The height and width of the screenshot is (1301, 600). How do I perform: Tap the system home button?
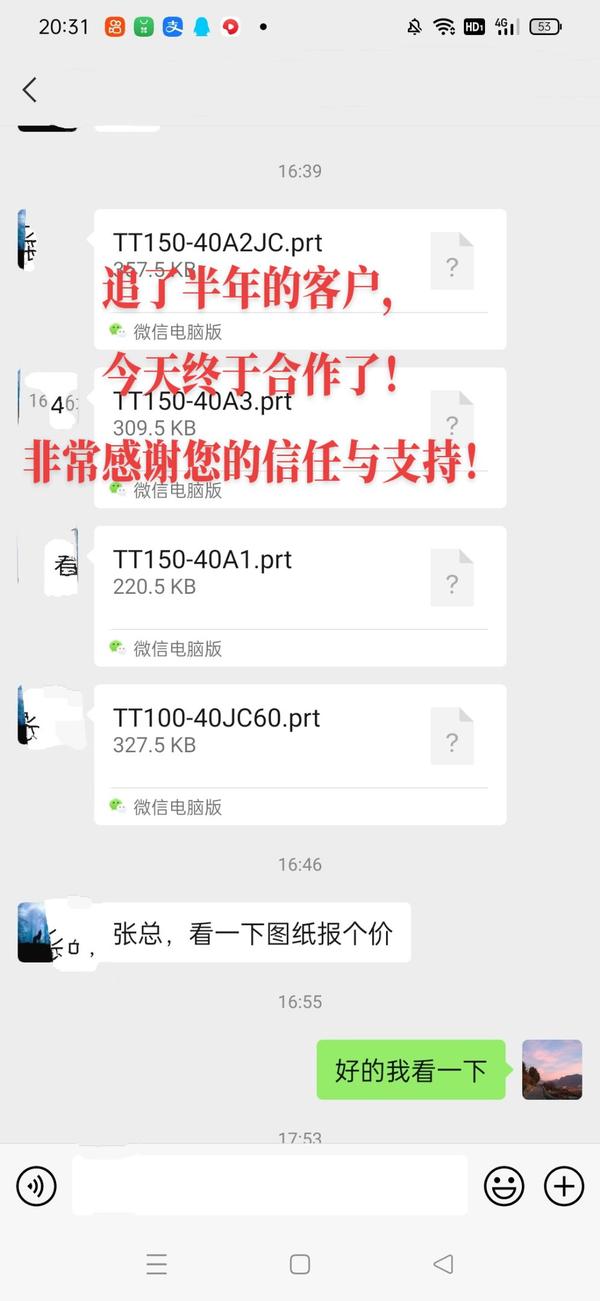(300, 1264)
